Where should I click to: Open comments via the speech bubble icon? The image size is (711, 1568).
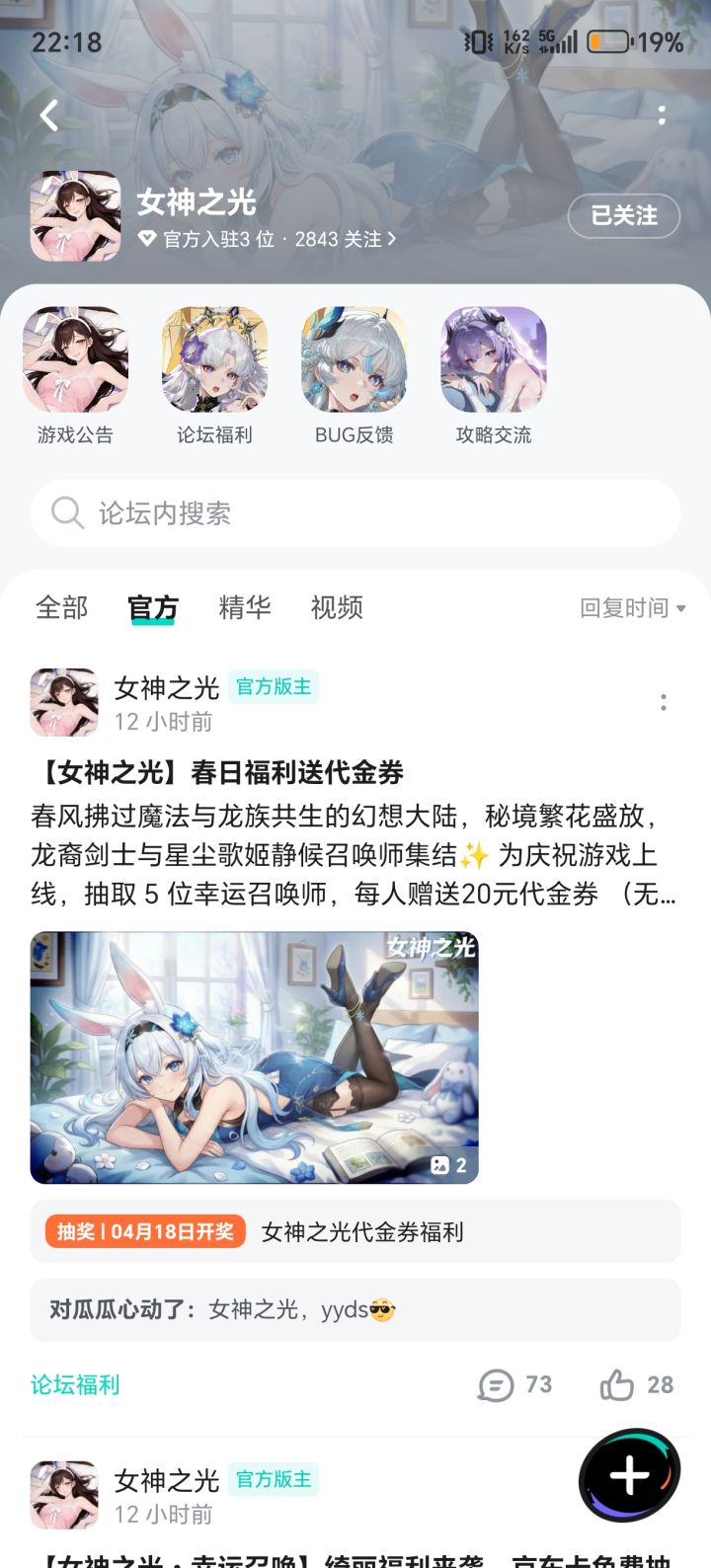(x=497, y=1384)
